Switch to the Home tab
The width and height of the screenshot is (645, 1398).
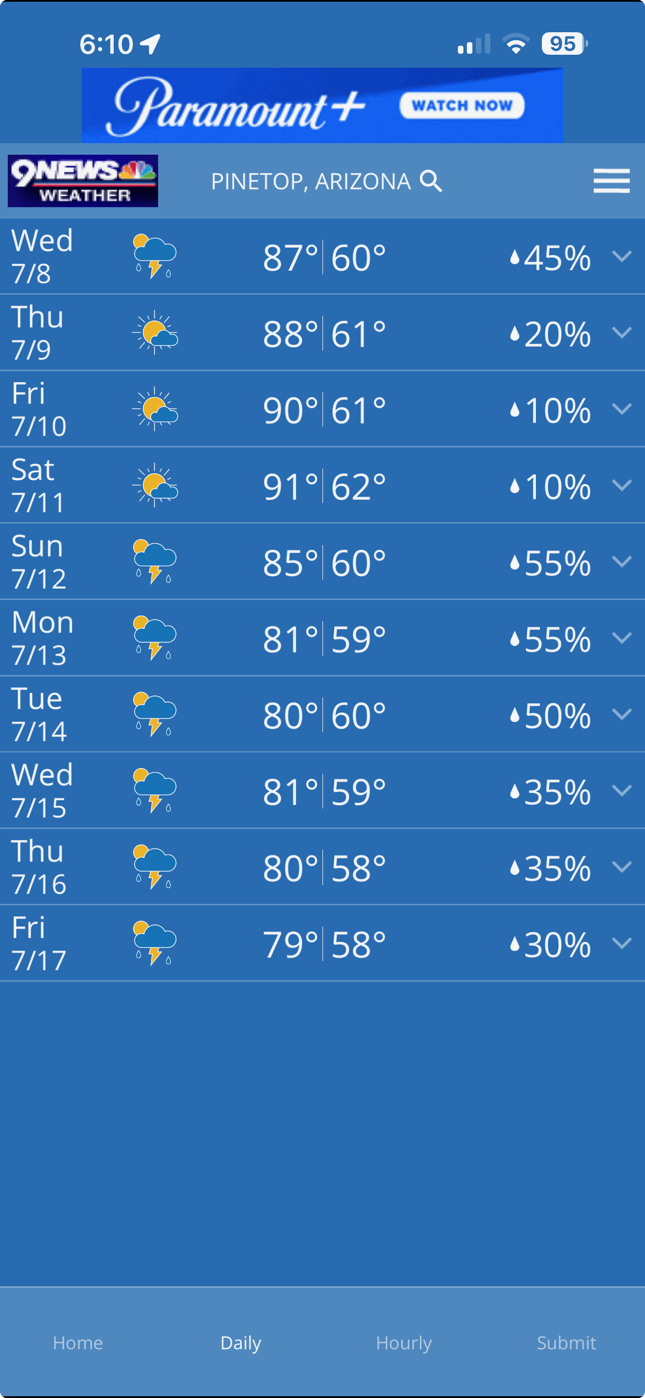coord(78,1343)
